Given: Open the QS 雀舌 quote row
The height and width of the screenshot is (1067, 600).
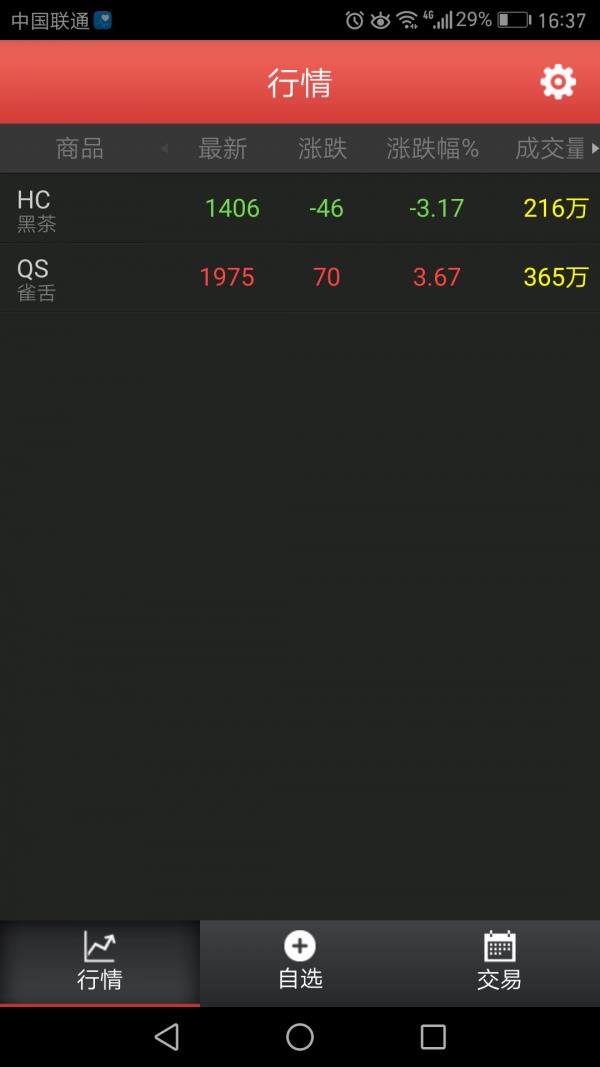Looking at the screenshot, I should [300, 278].
